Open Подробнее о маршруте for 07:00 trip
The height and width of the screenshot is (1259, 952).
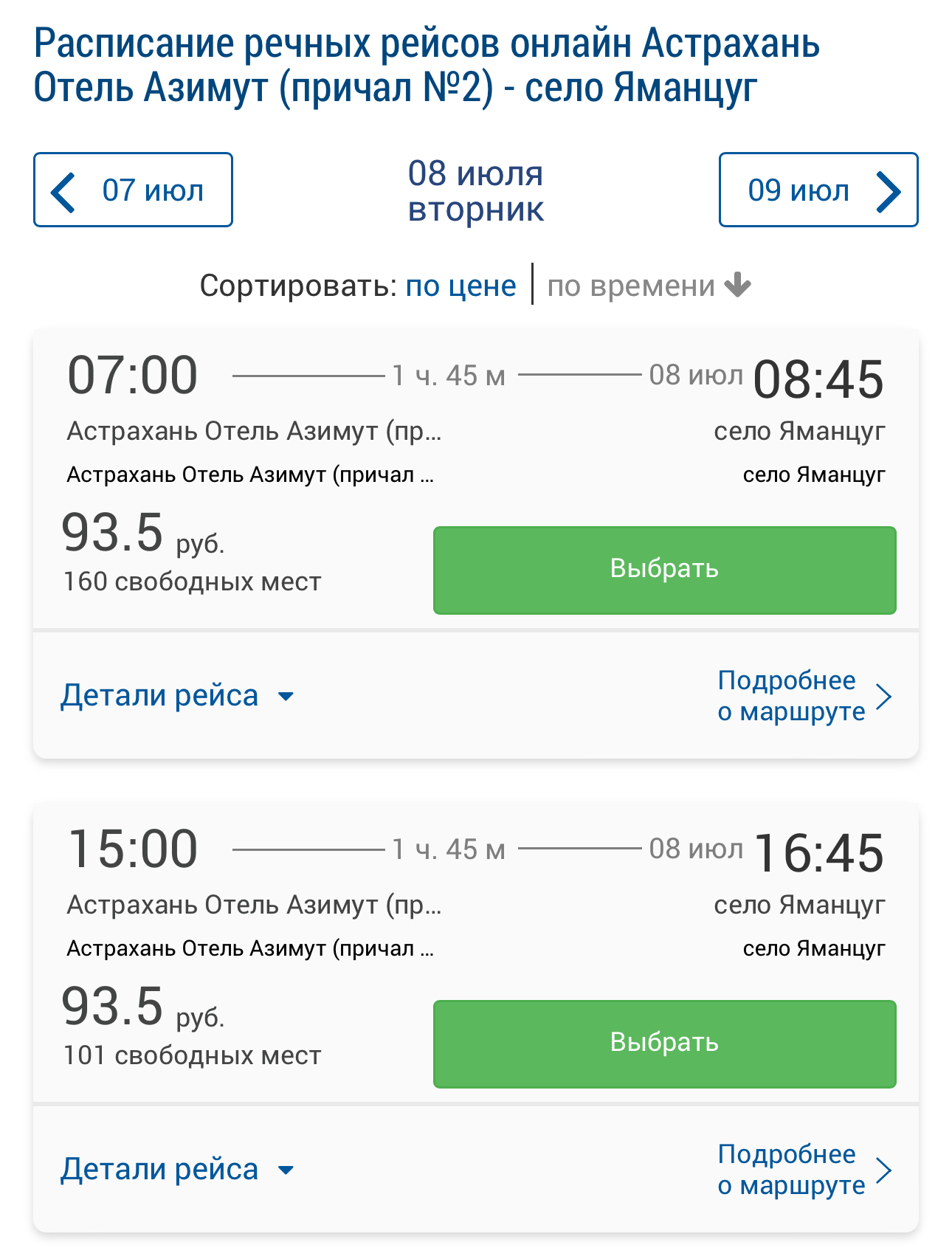coord(803,695)
